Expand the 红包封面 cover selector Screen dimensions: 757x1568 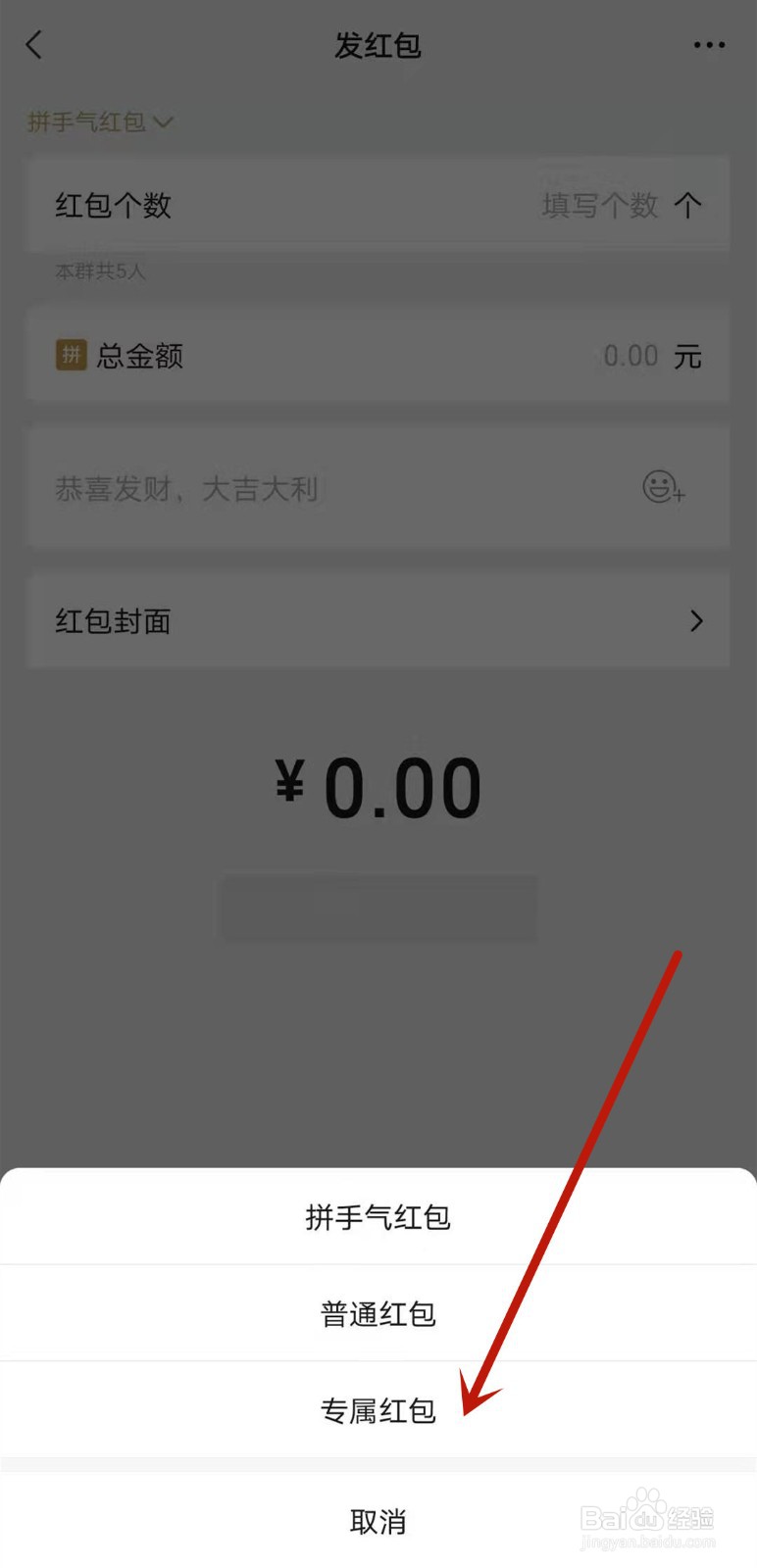(378, 620)
